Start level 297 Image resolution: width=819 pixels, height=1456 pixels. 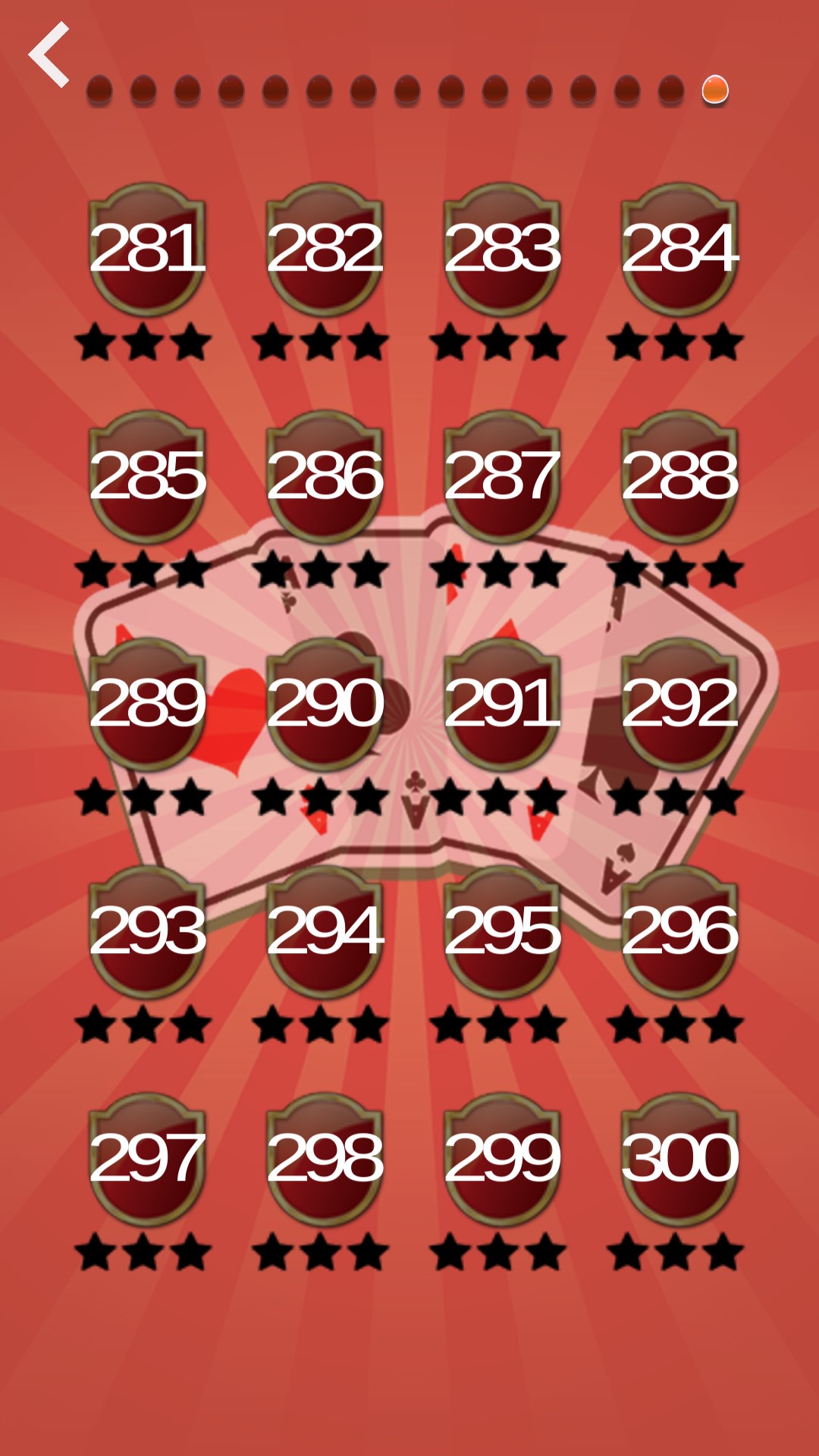[147, 1159]
